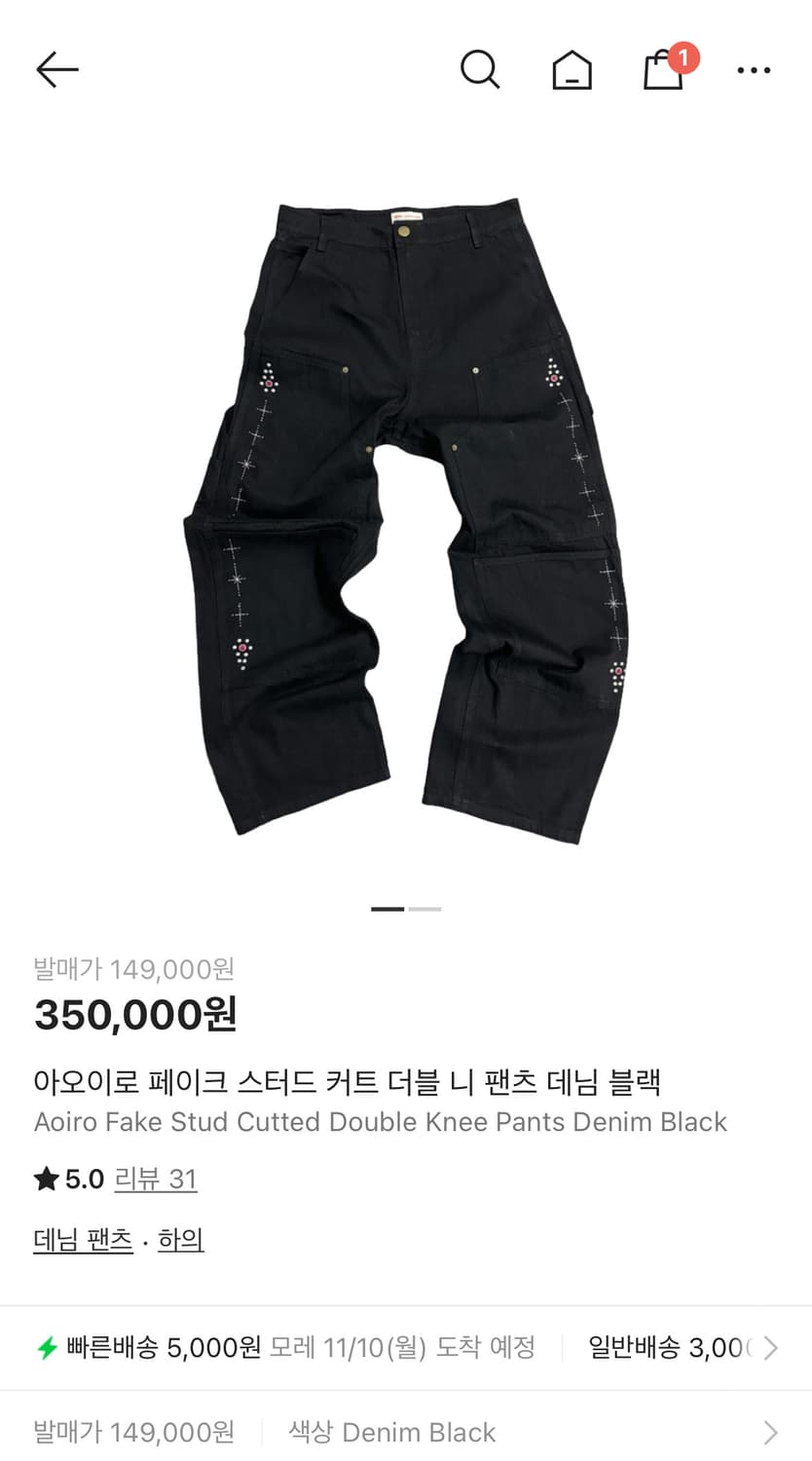812x1461 pixels.
Task: Open the more options ellipsis menu
Action: tap(754, 69)
